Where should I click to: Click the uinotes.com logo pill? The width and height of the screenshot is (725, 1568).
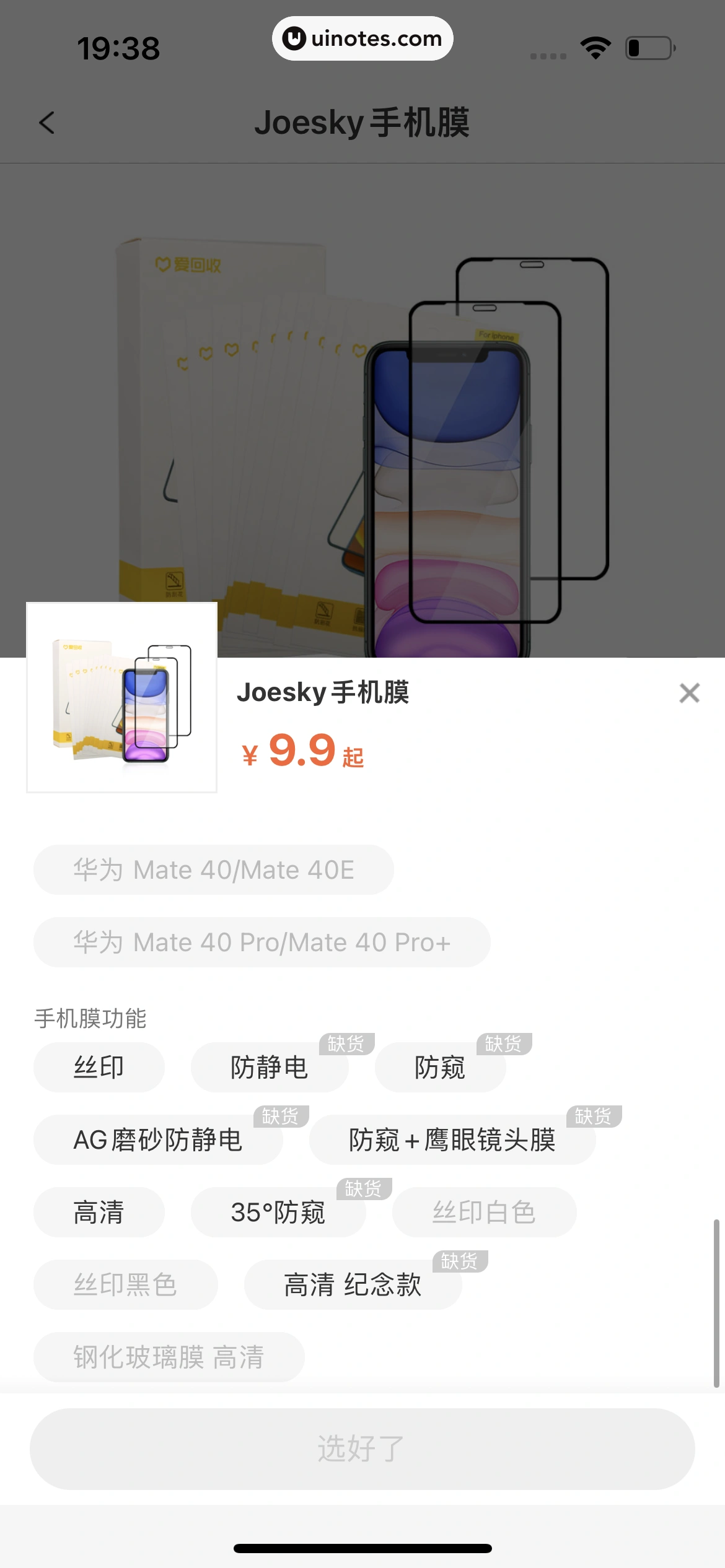[362, 38]
